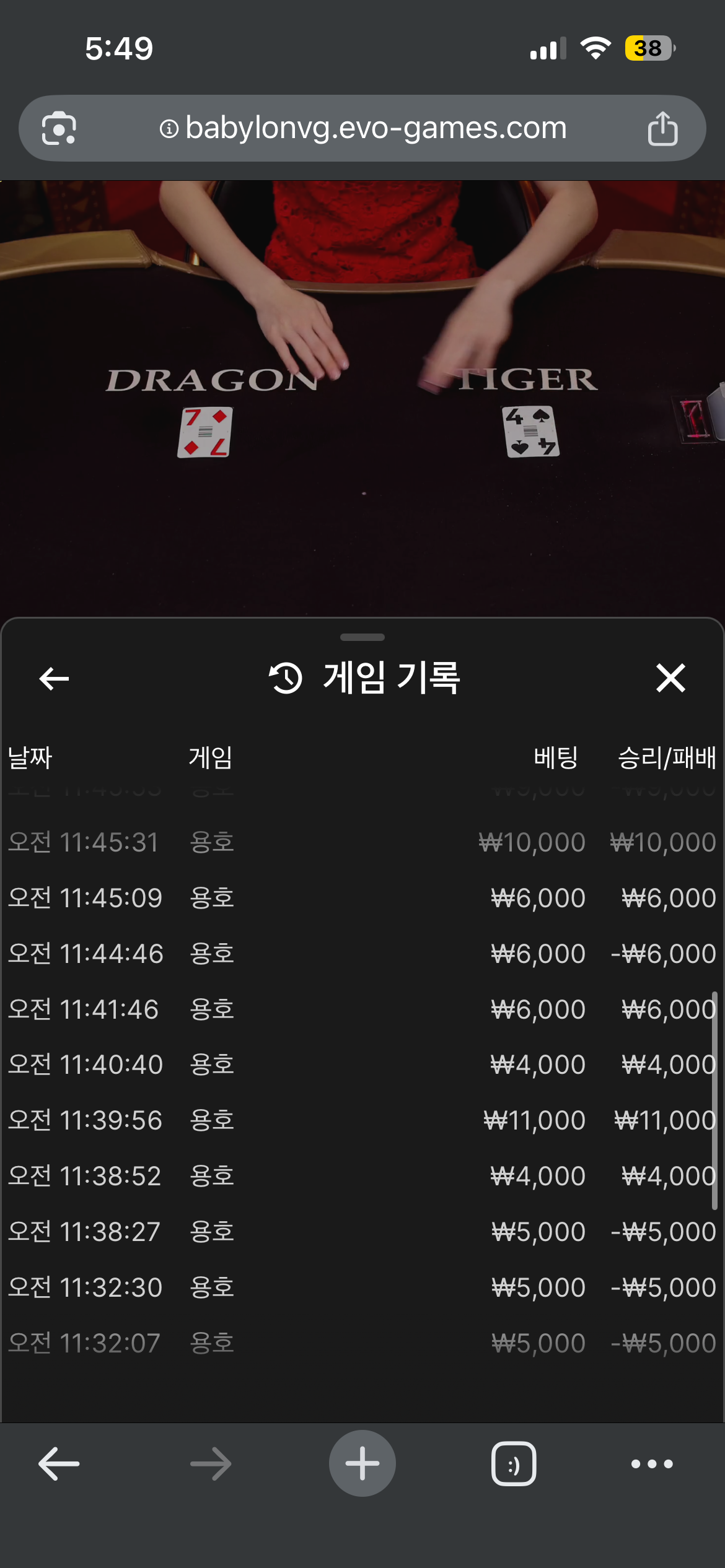Go back from the 게임 기록 panel
The width and height of the screenshot is (725, 1568).
pyautogui.click(x=54, y=678)
